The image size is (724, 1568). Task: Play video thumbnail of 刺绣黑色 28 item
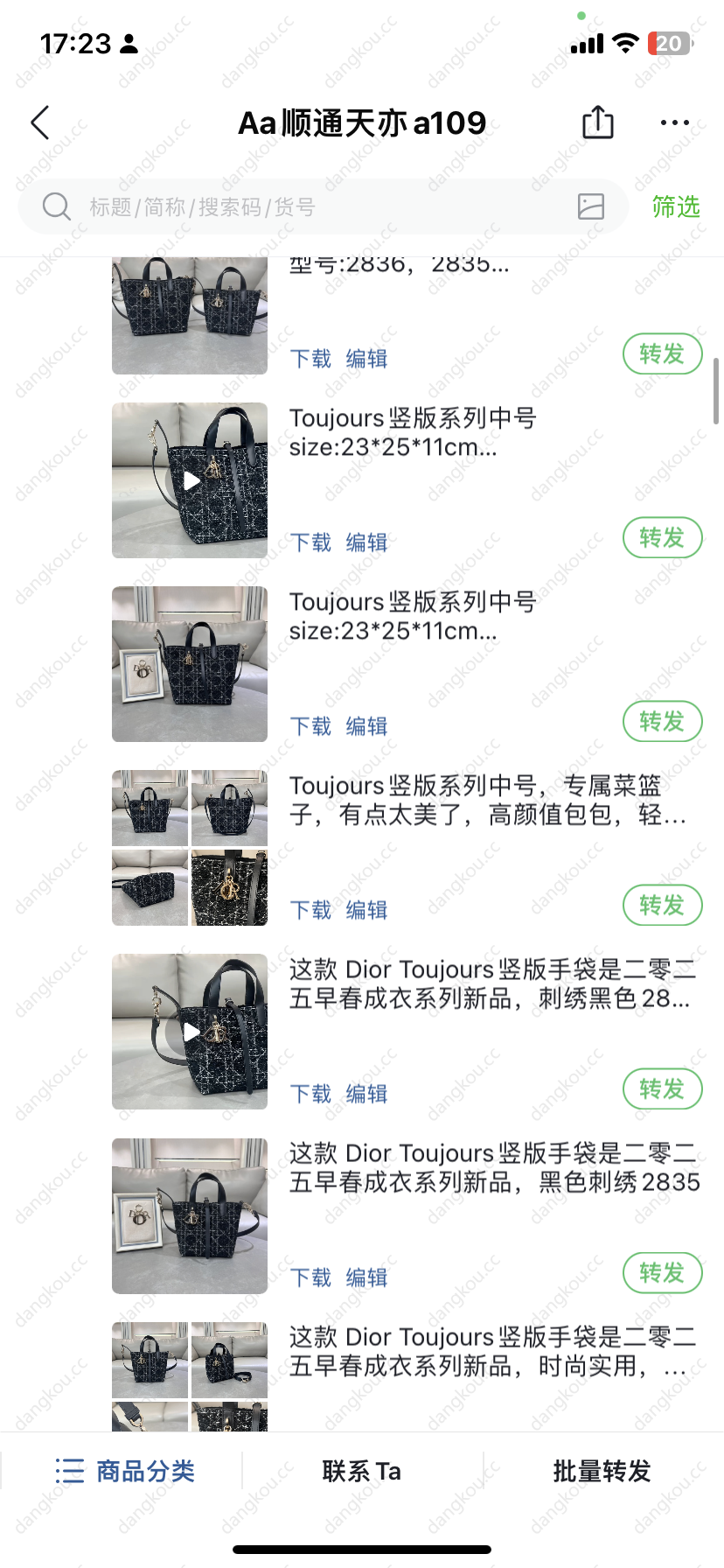(190, 1032)
